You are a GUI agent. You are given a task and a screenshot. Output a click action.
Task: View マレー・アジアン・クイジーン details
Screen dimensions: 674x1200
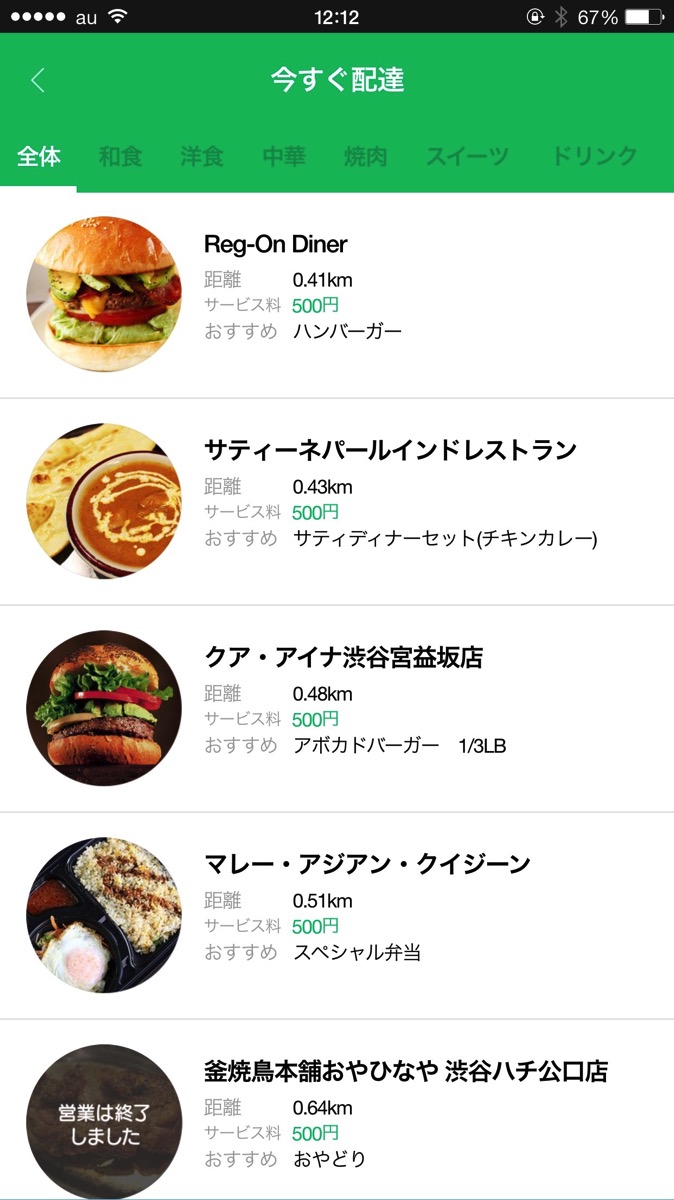[x=337, y=916]
